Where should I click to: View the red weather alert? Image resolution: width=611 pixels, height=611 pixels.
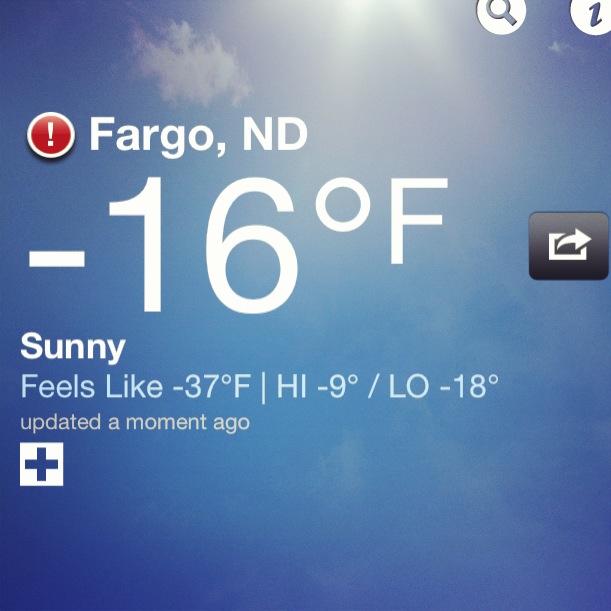pyautogui.click(x=51, y=135)
